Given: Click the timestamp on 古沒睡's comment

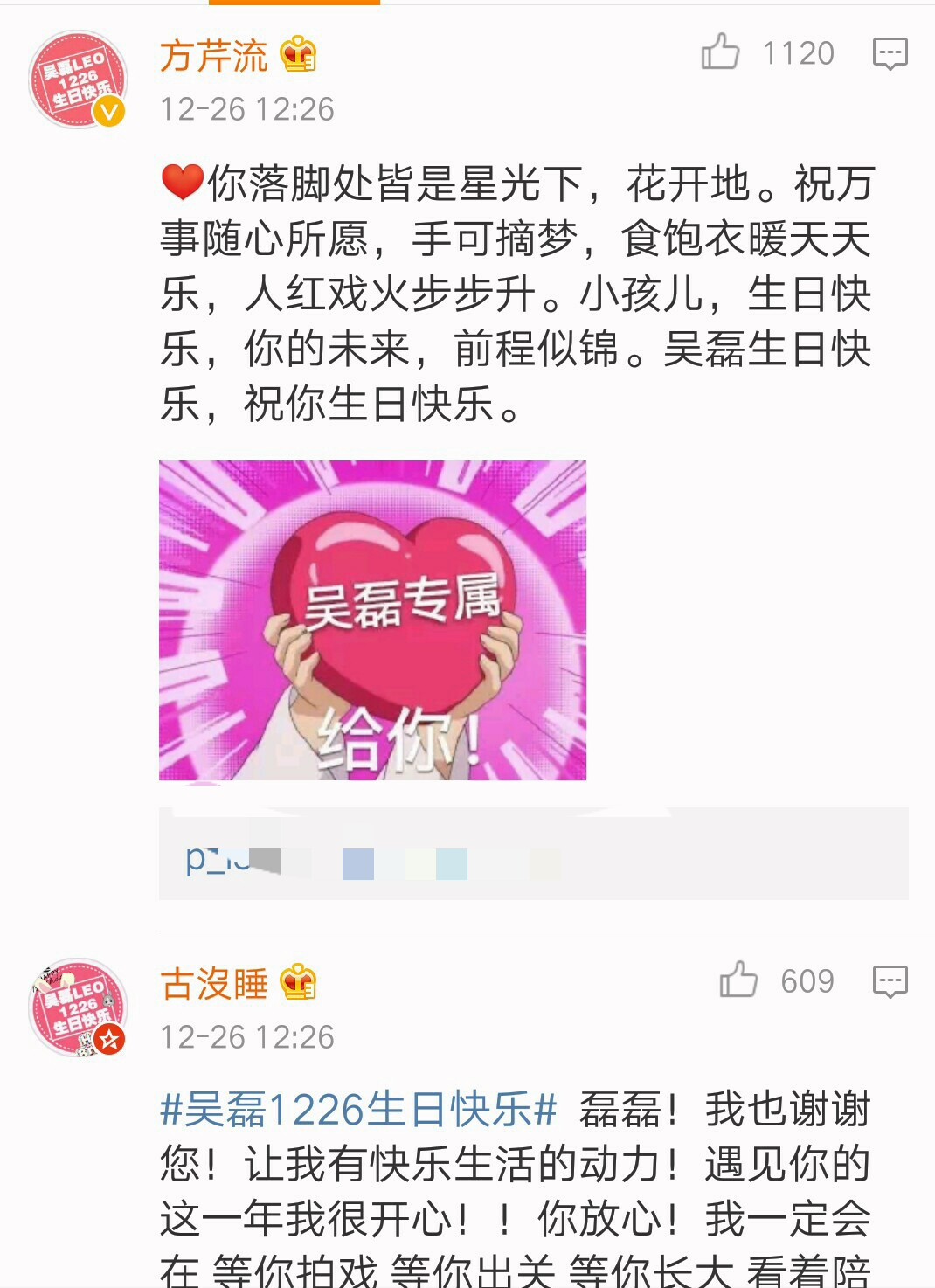Looking at the screenshot, I should click(x=249, y=1036).
